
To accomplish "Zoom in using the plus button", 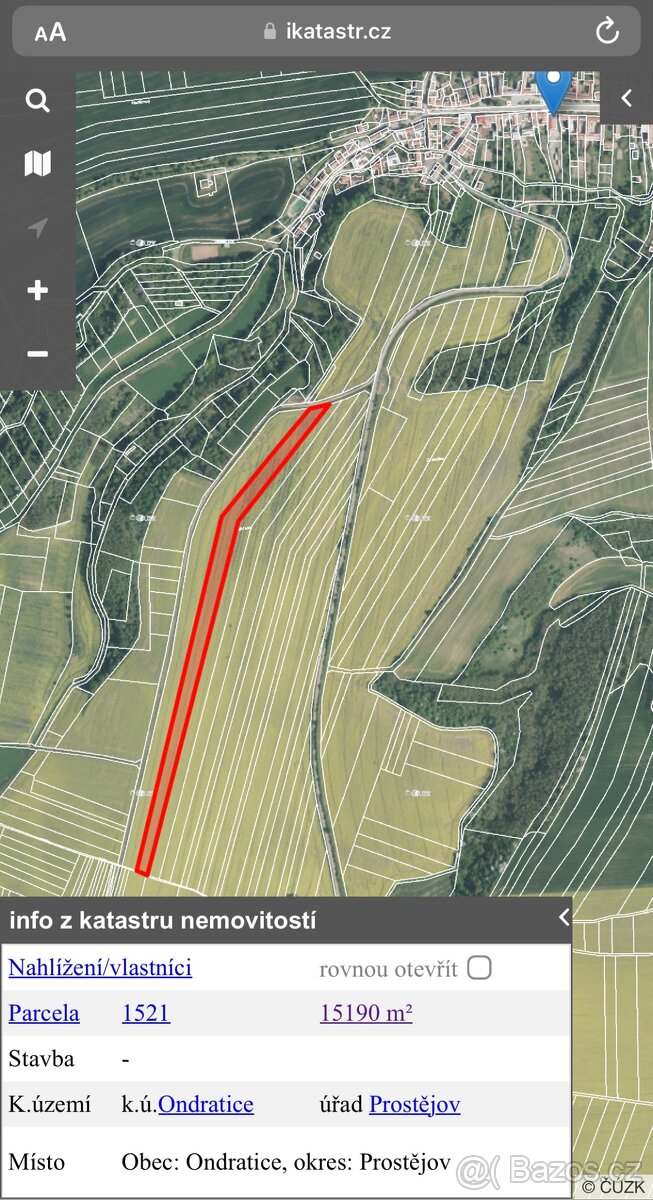I will click(x=37, y=291).
